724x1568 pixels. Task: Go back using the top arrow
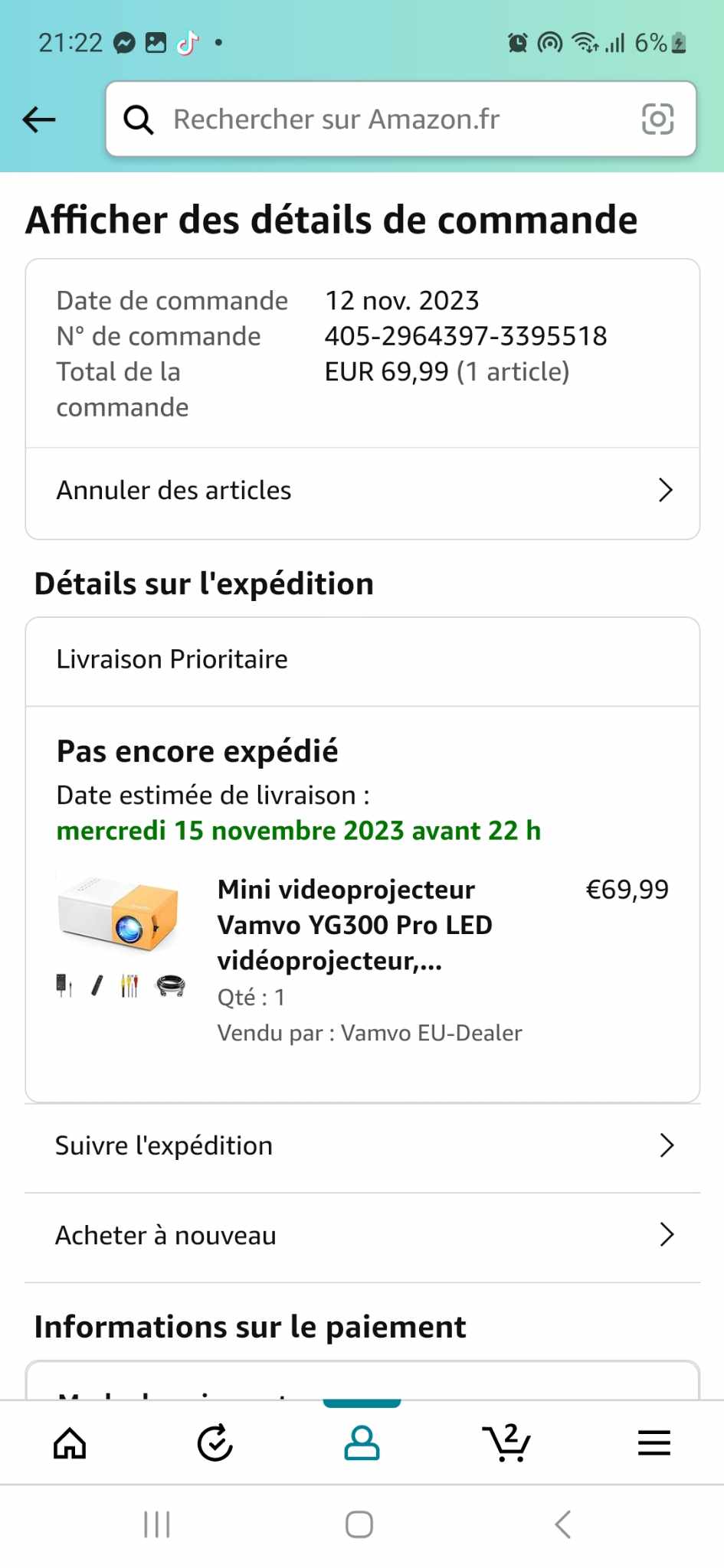click(x=39, y=119)
